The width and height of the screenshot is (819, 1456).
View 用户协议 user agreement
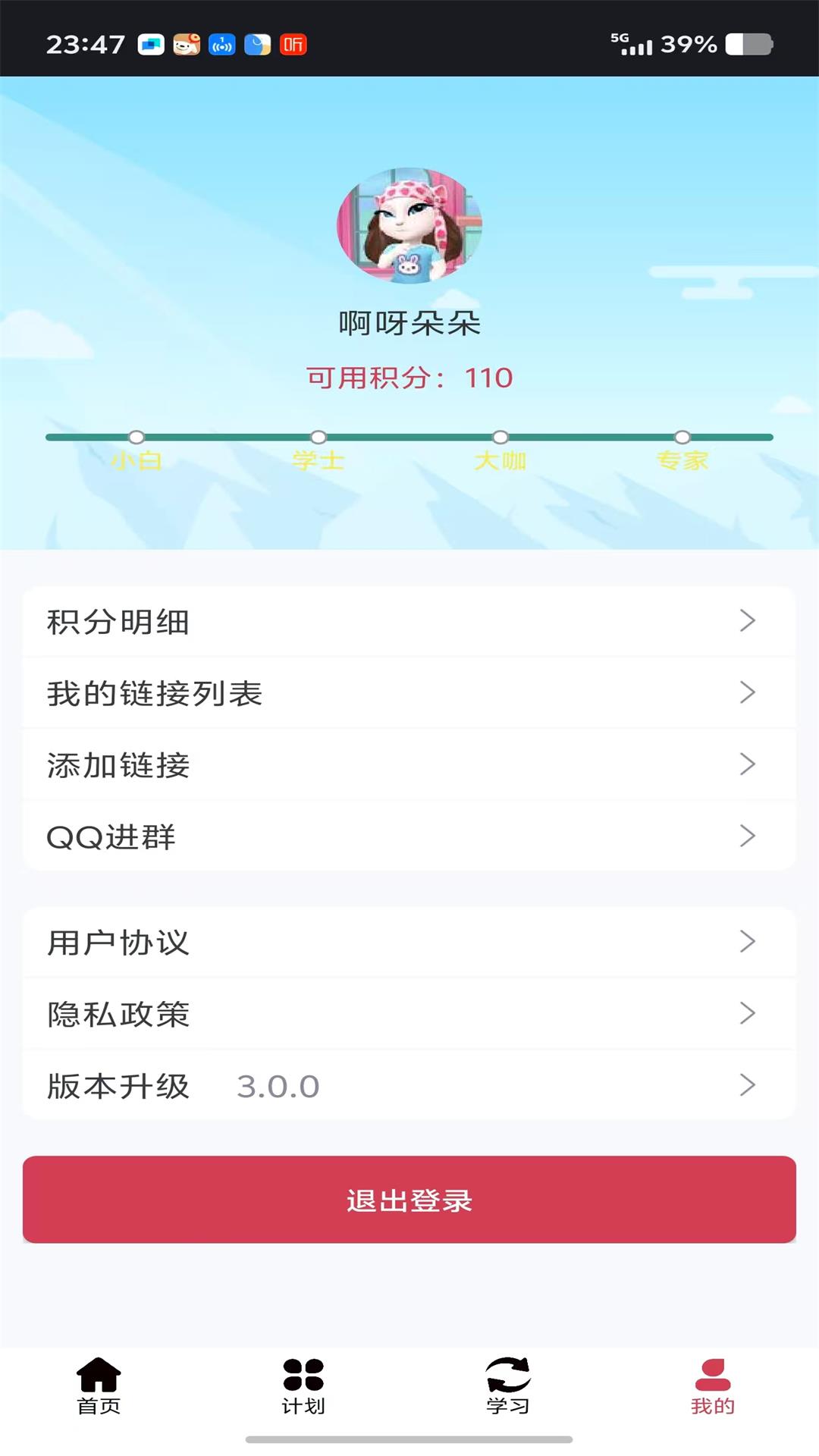(409, 942)
